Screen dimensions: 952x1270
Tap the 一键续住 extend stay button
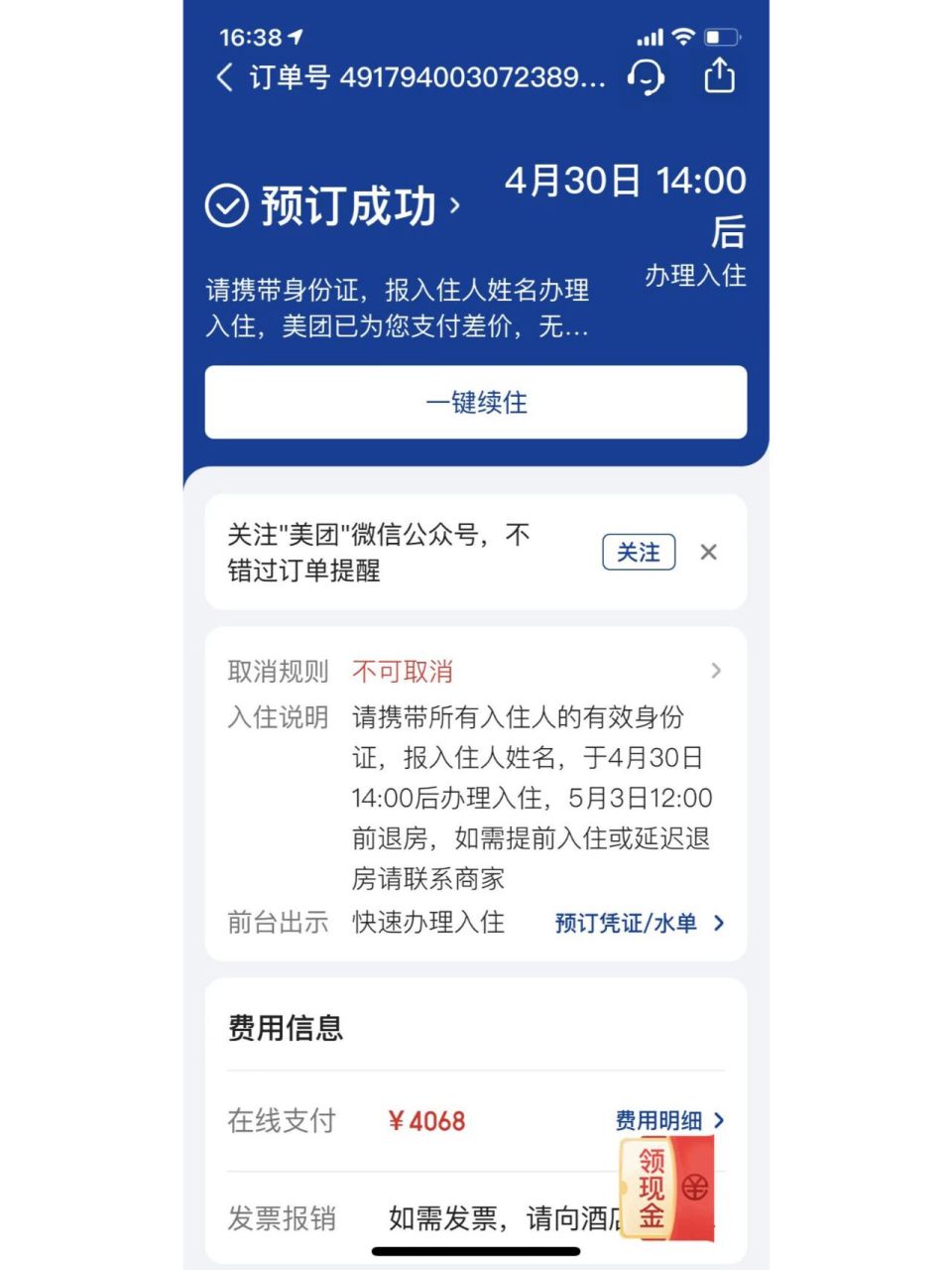tap(476, 403)
